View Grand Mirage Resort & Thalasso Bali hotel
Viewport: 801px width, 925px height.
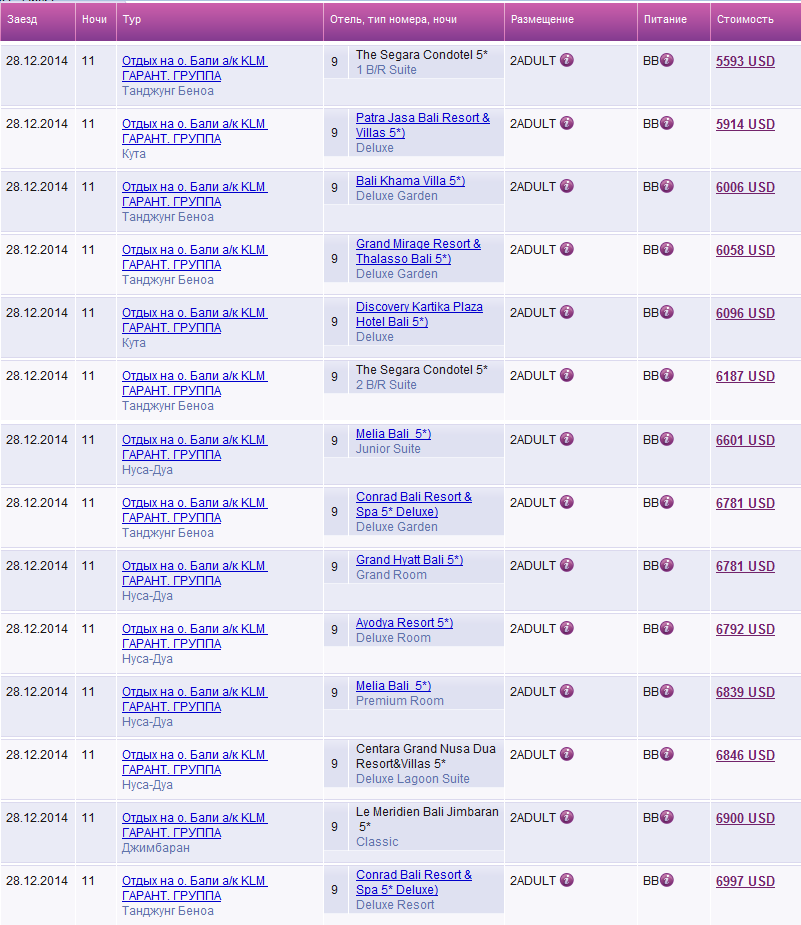[x=418, y=244]
